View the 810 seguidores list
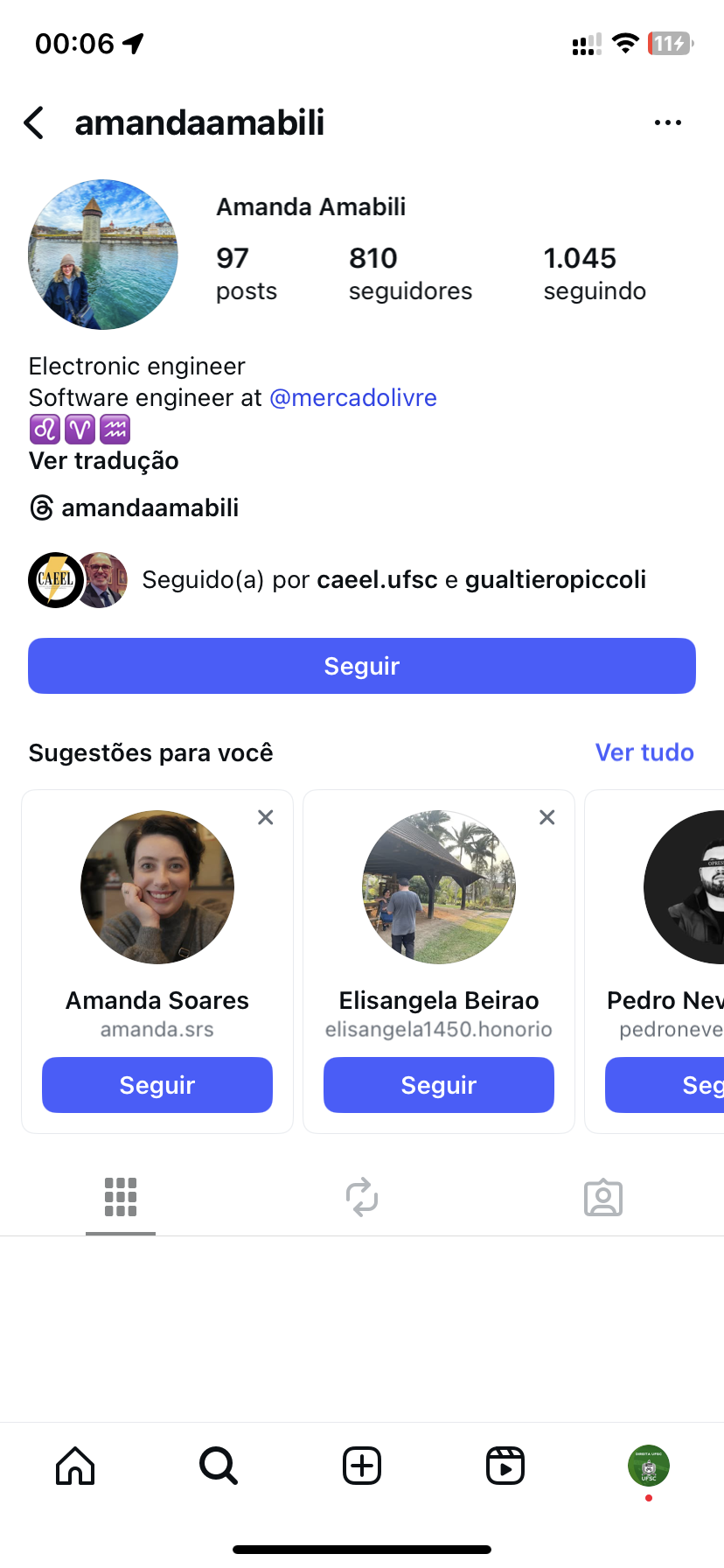 tap(409, 273)
